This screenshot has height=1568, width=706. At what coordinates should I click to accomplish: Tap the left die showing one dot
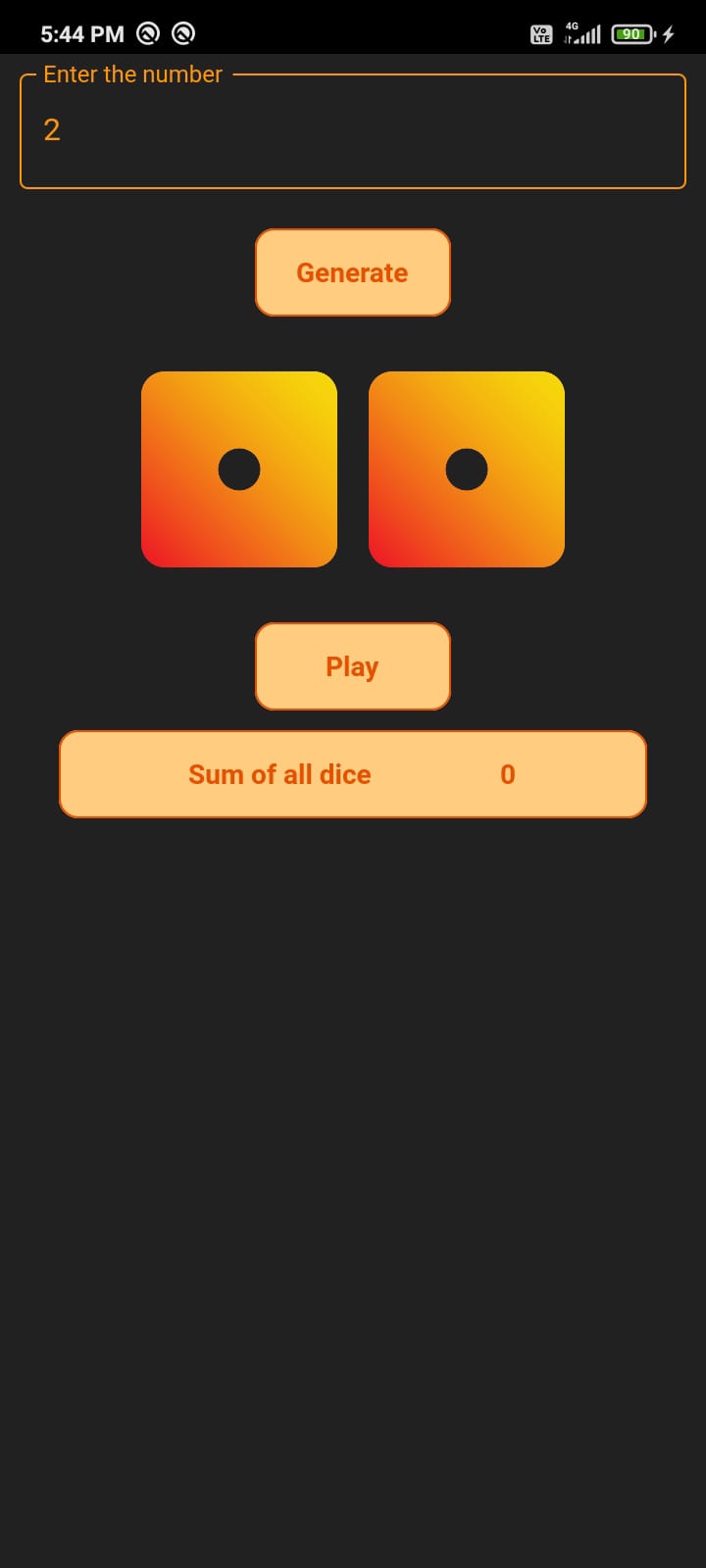[239, 469]
